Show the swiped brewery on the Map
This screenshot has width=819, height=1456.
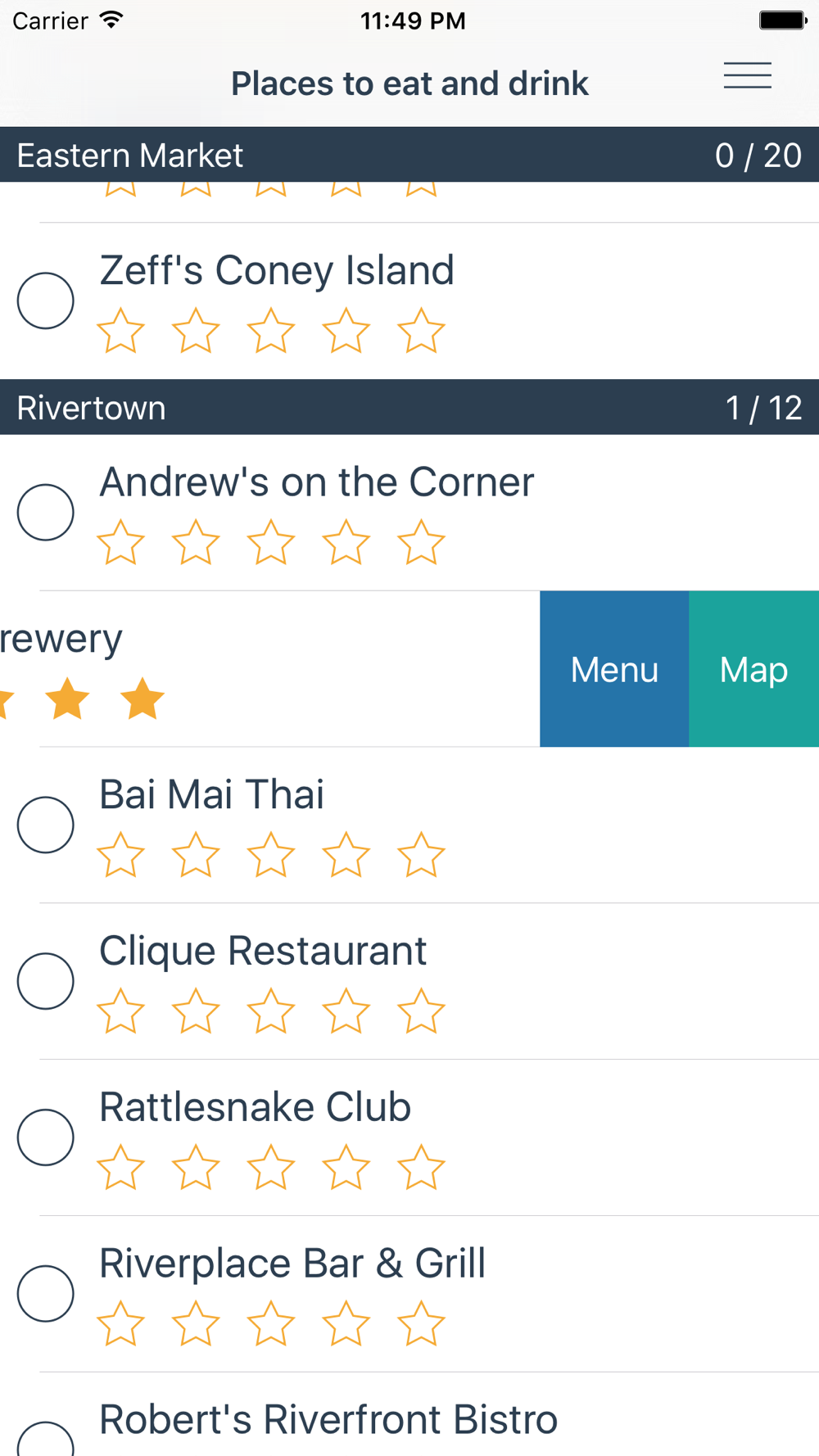pos(753,669)
